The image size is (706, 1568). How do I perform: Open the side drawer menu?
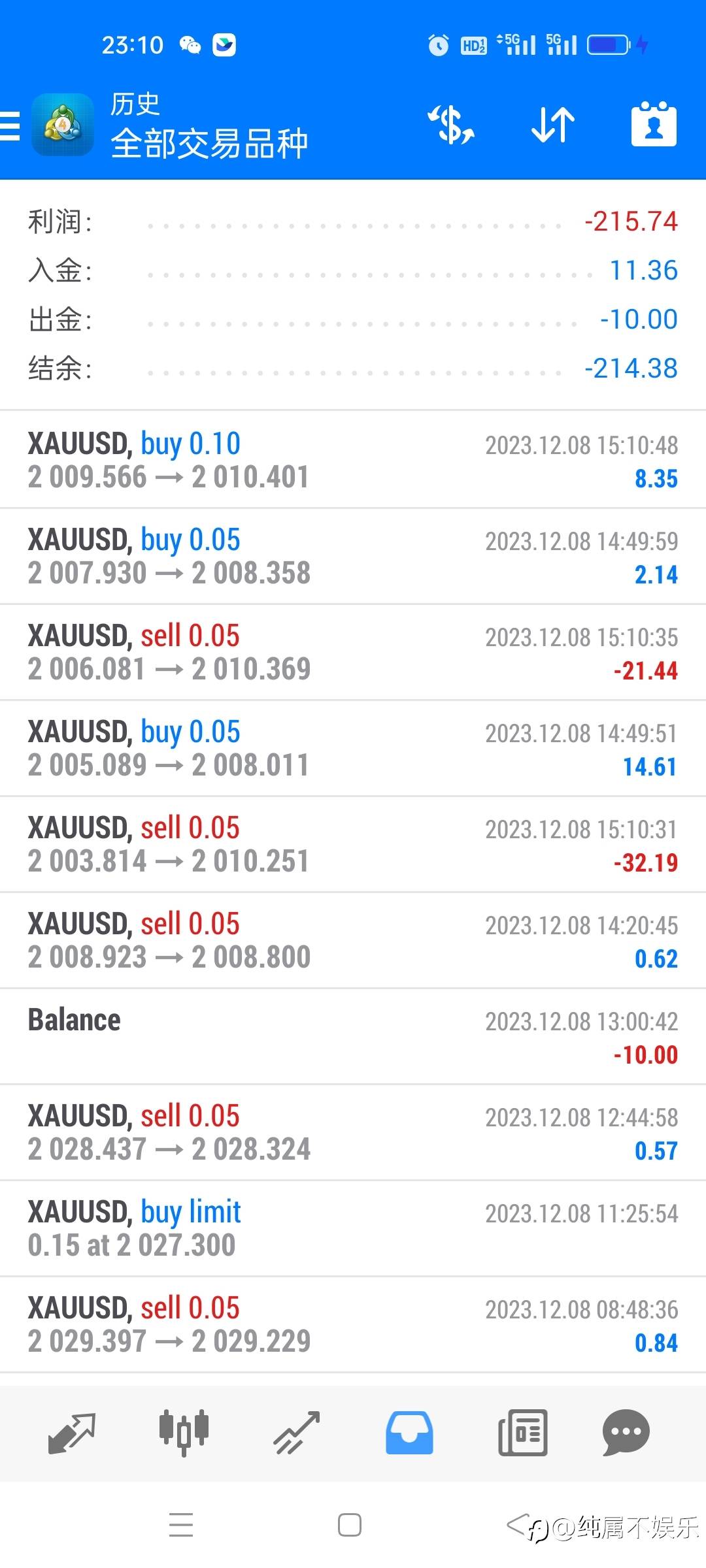11,125
